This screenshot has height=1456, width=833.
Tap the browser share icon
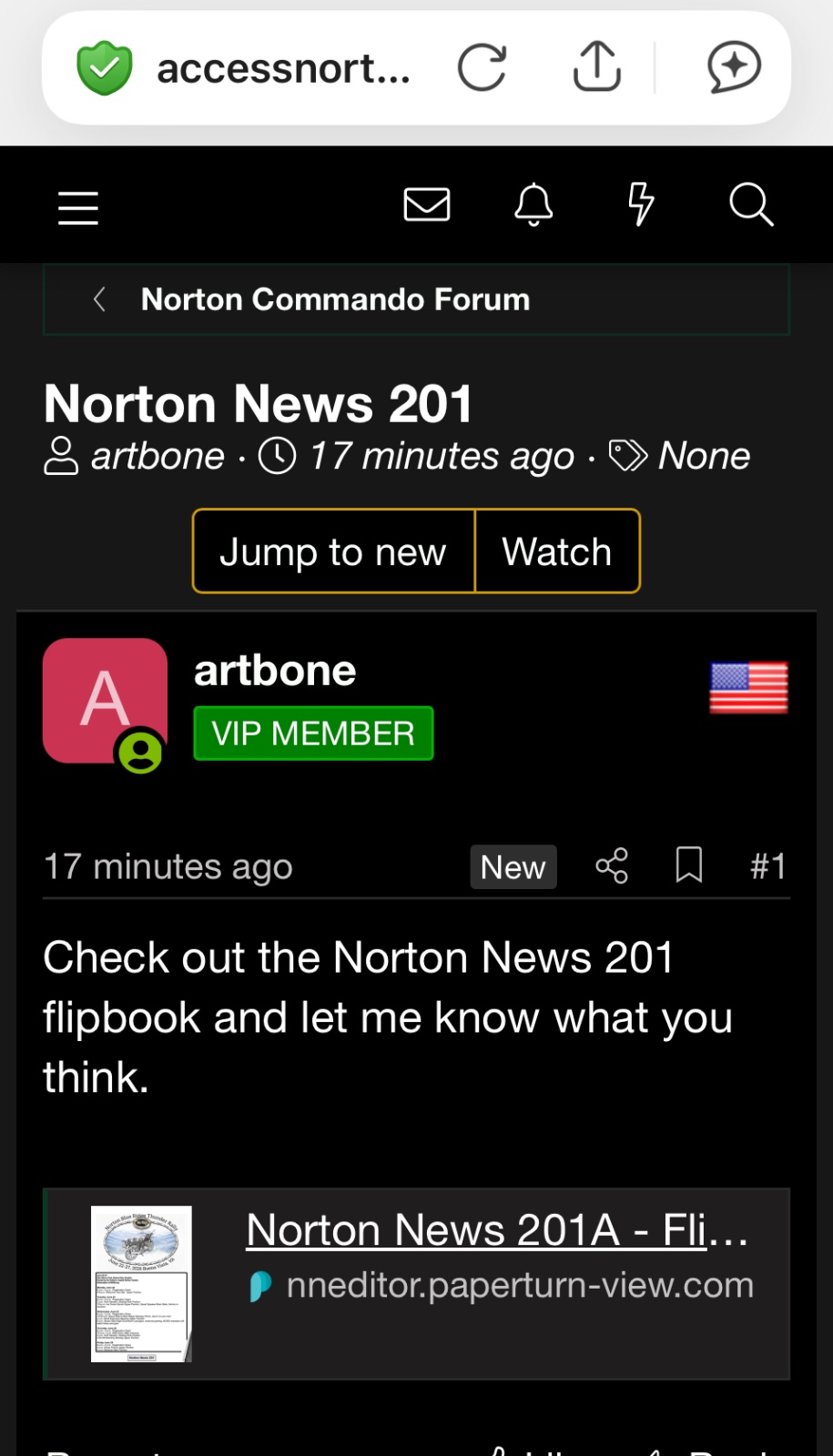(x=596, y=67)
